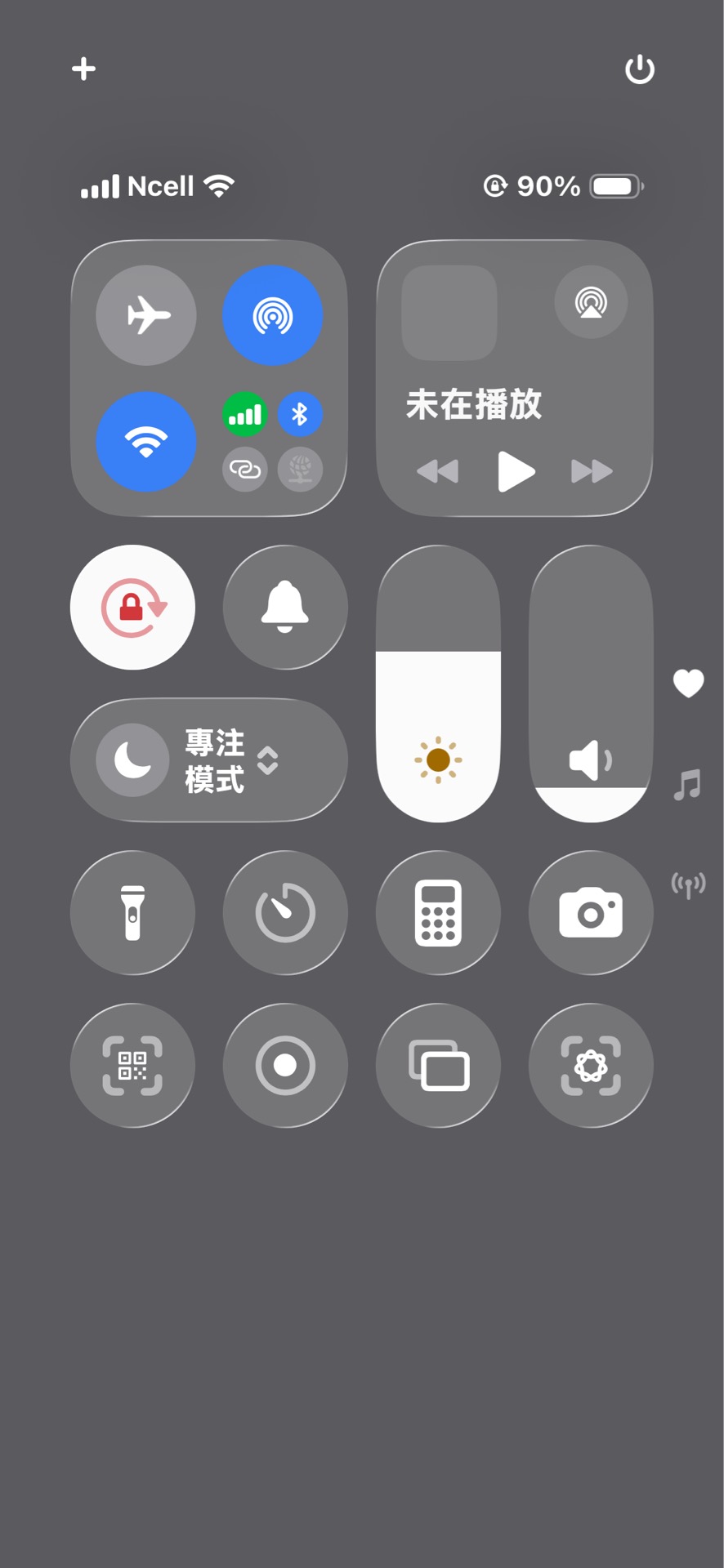
Task: Enable Airplane Mode
Action: [x=146, y=315]
